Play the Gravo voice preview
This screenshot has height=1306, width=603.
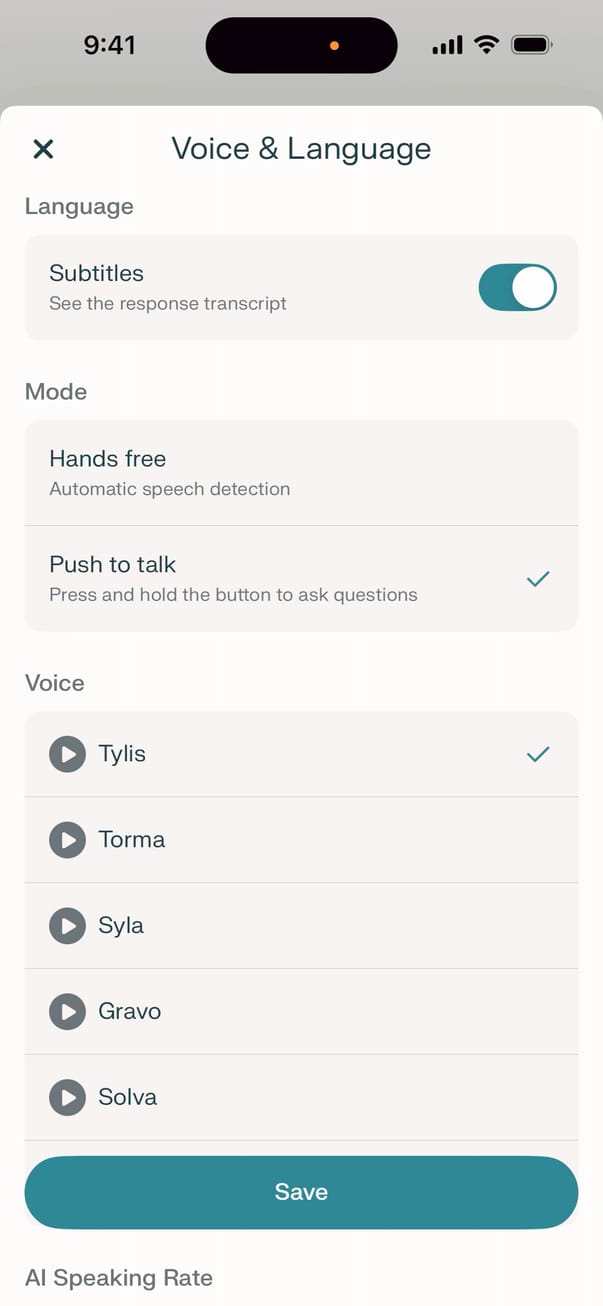coord(67,1012)
